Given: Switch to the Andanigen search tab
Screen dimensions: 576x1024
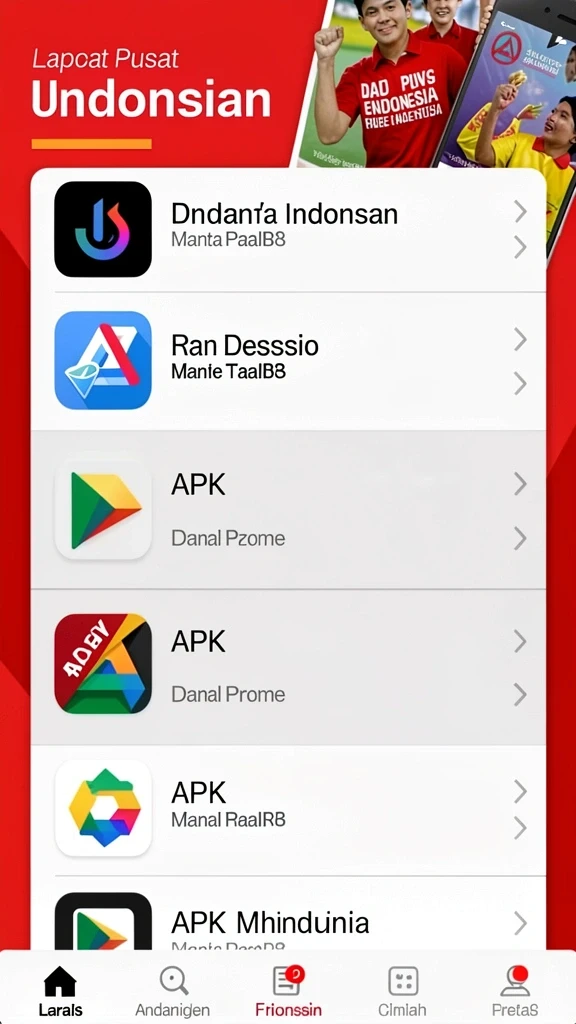Looking at the screenshot, I should coord(173,991).
